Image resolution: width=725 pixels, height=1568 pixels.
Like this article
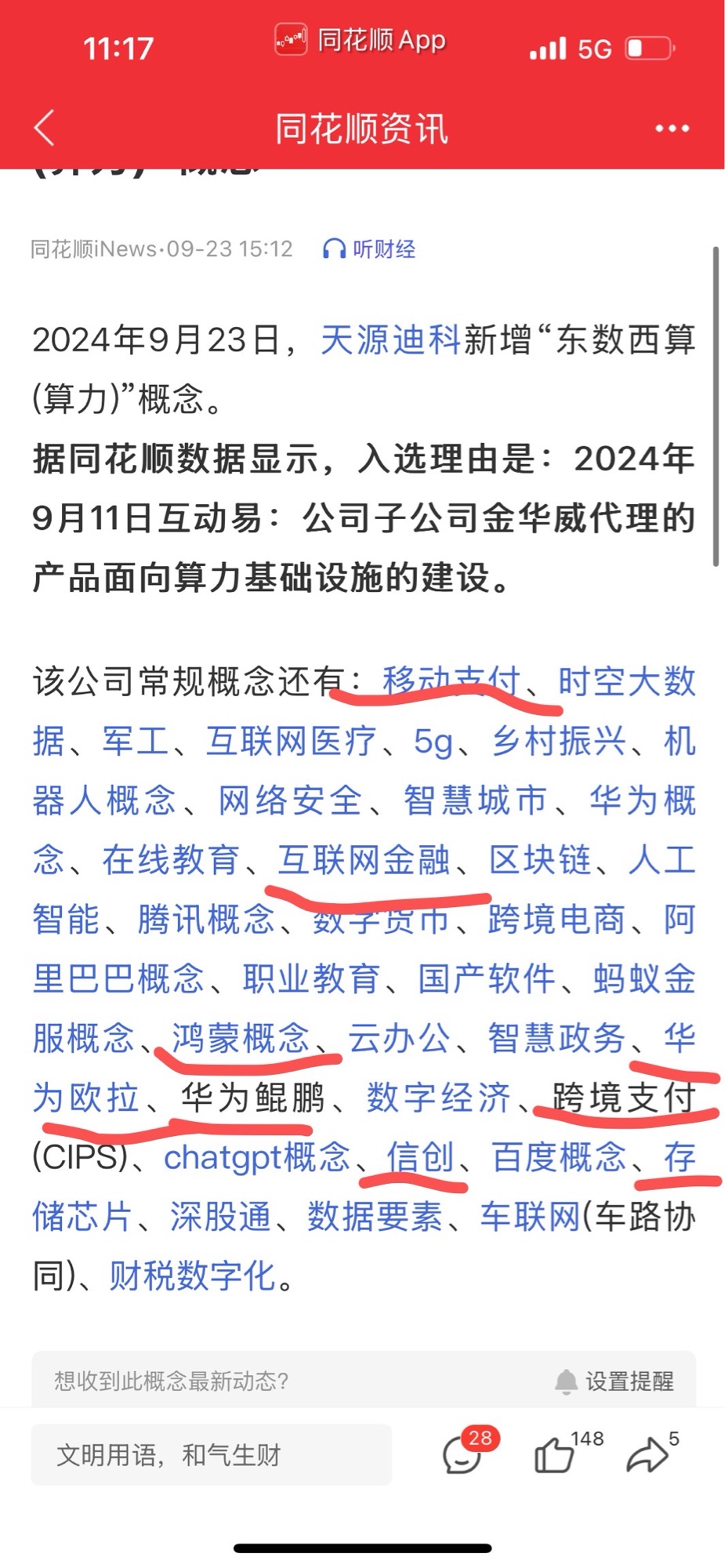(x=555, y=1455)
